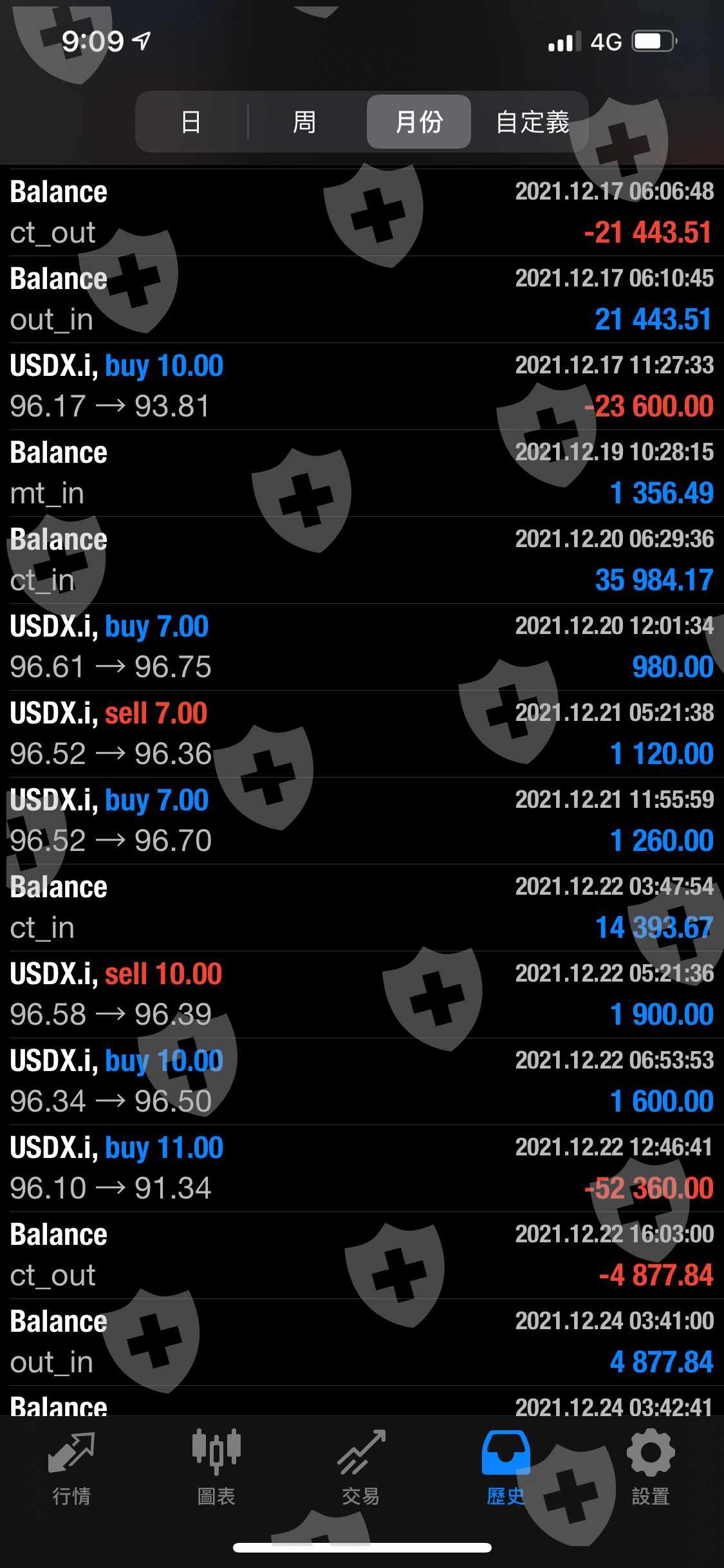
Task: Expand the USDX.i buy 10.00 trade losing 23 600.00
Action: [x=362, y=386]
